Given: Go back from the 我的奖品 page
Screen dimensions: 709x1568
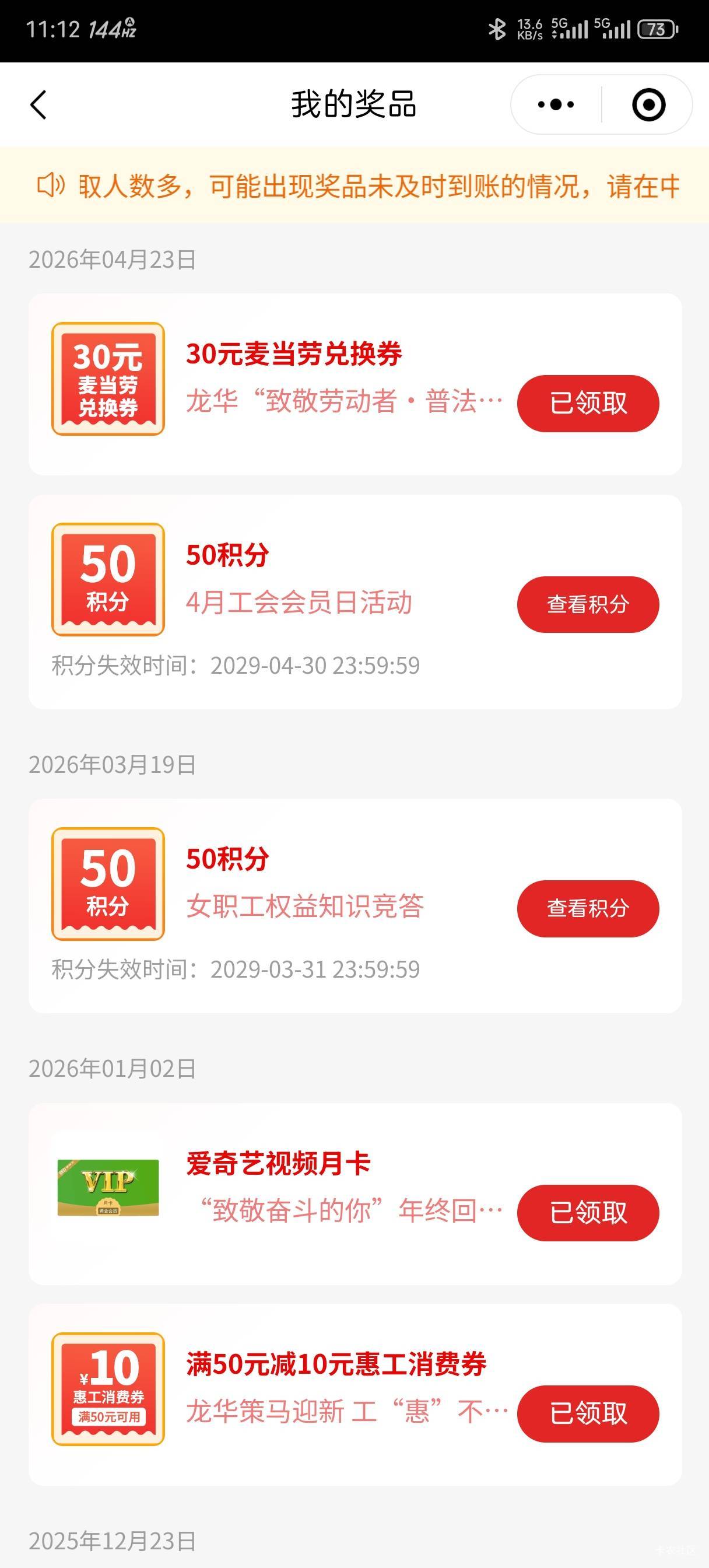Looking at the screenshot, I should pos(38,104).
